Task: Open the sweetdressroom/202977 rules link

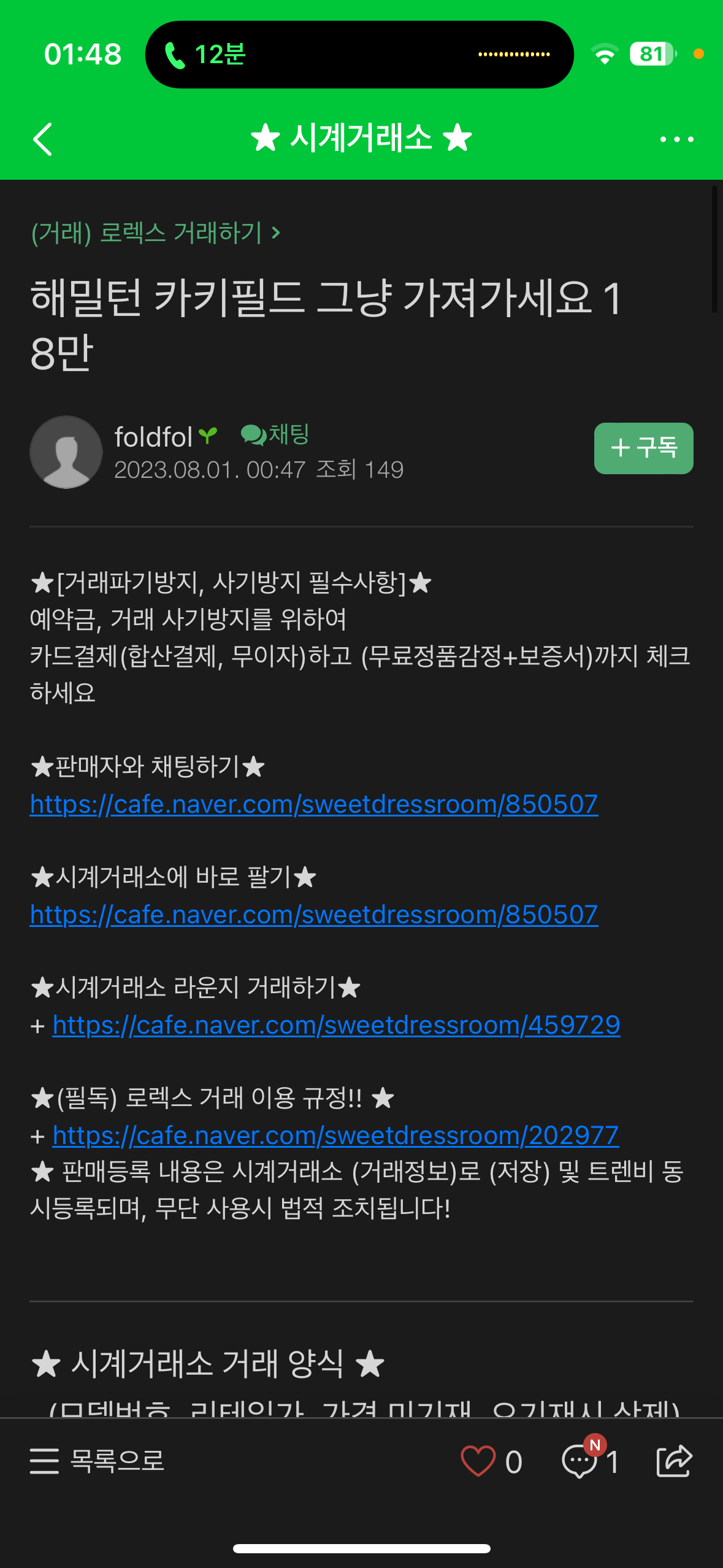Action: tap(335, 1136)
